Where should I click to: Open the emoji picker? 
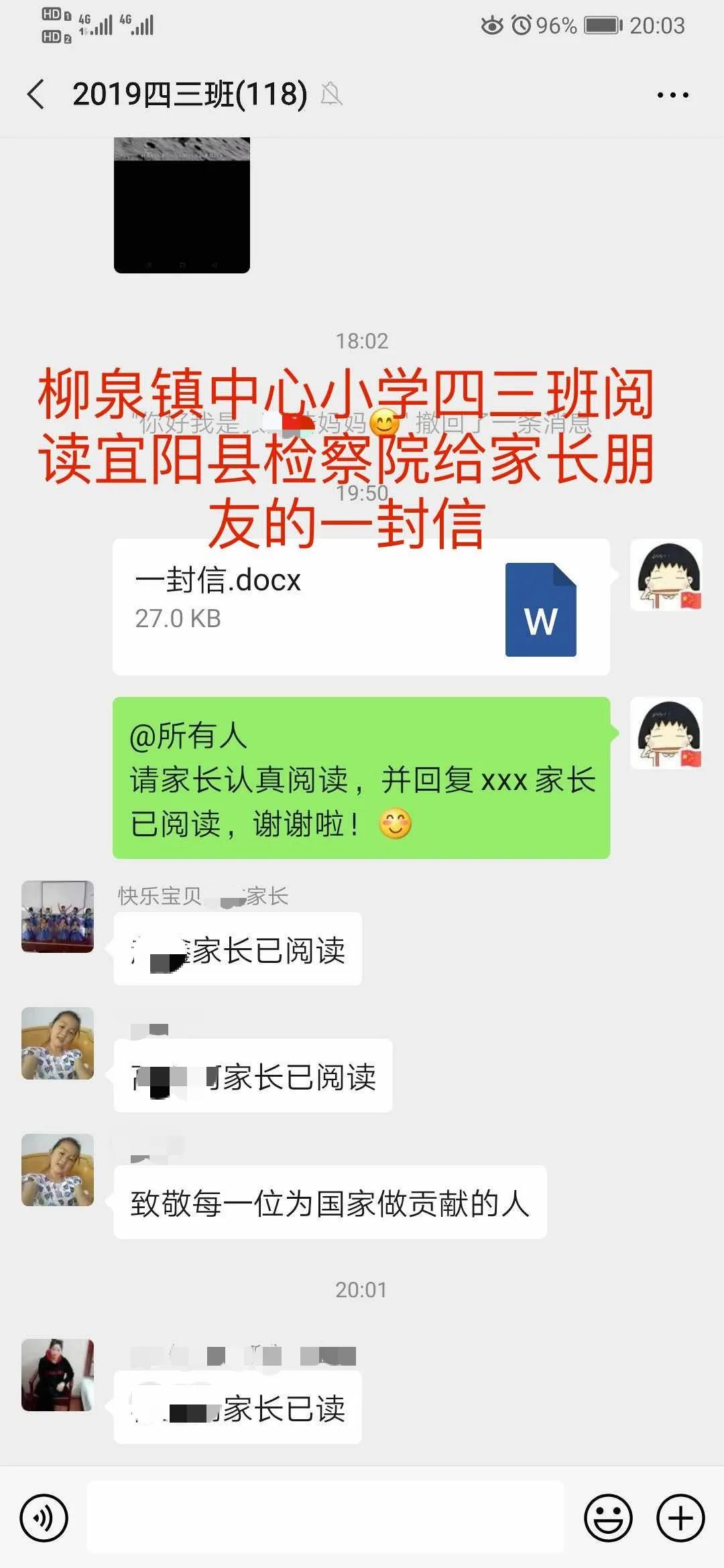[x=608, y=1518]
